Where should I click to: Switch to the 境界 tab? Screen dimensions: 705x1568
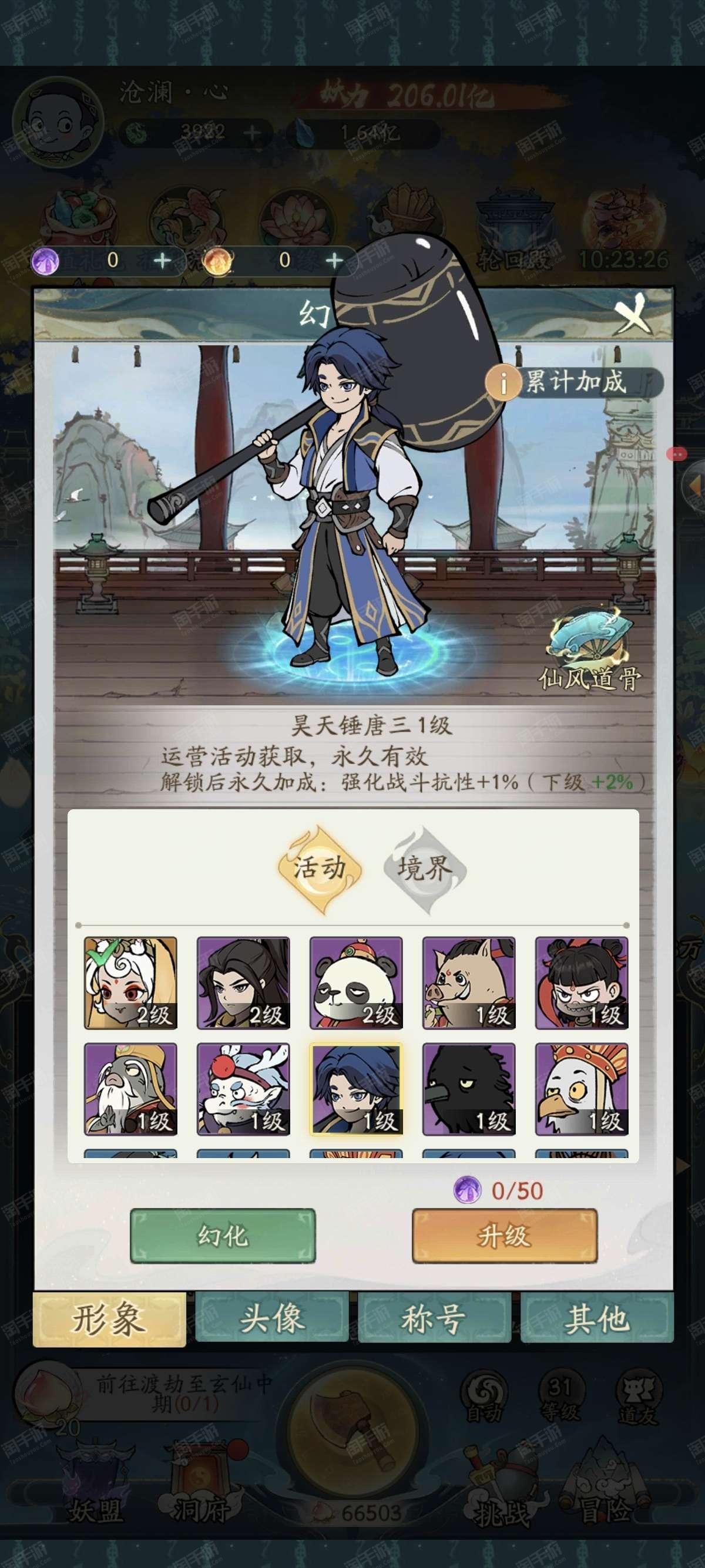(425, 868)
